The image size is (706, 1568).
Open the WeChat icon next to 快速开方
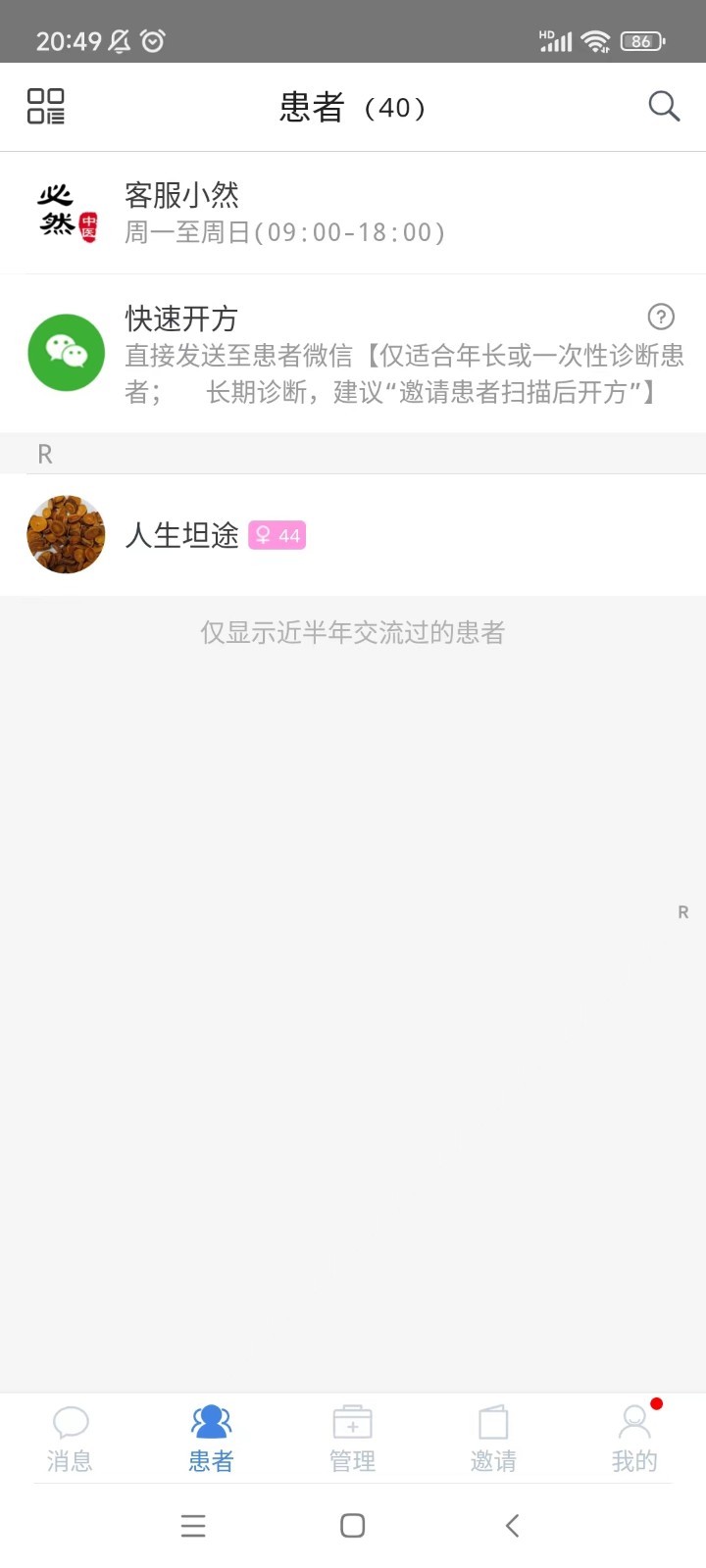point(66,353)
